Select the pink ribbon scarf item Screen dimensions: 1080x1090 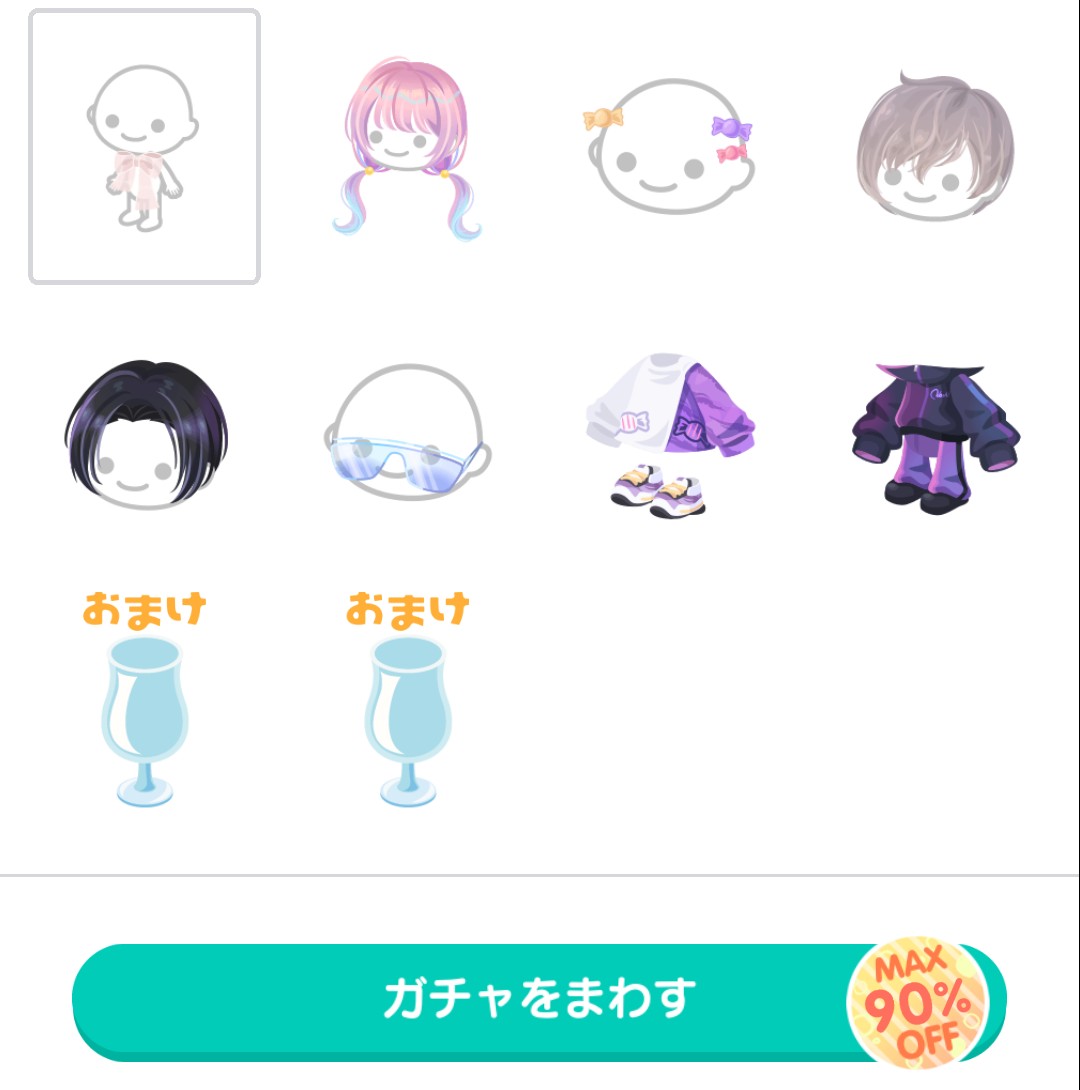[144, 147]
